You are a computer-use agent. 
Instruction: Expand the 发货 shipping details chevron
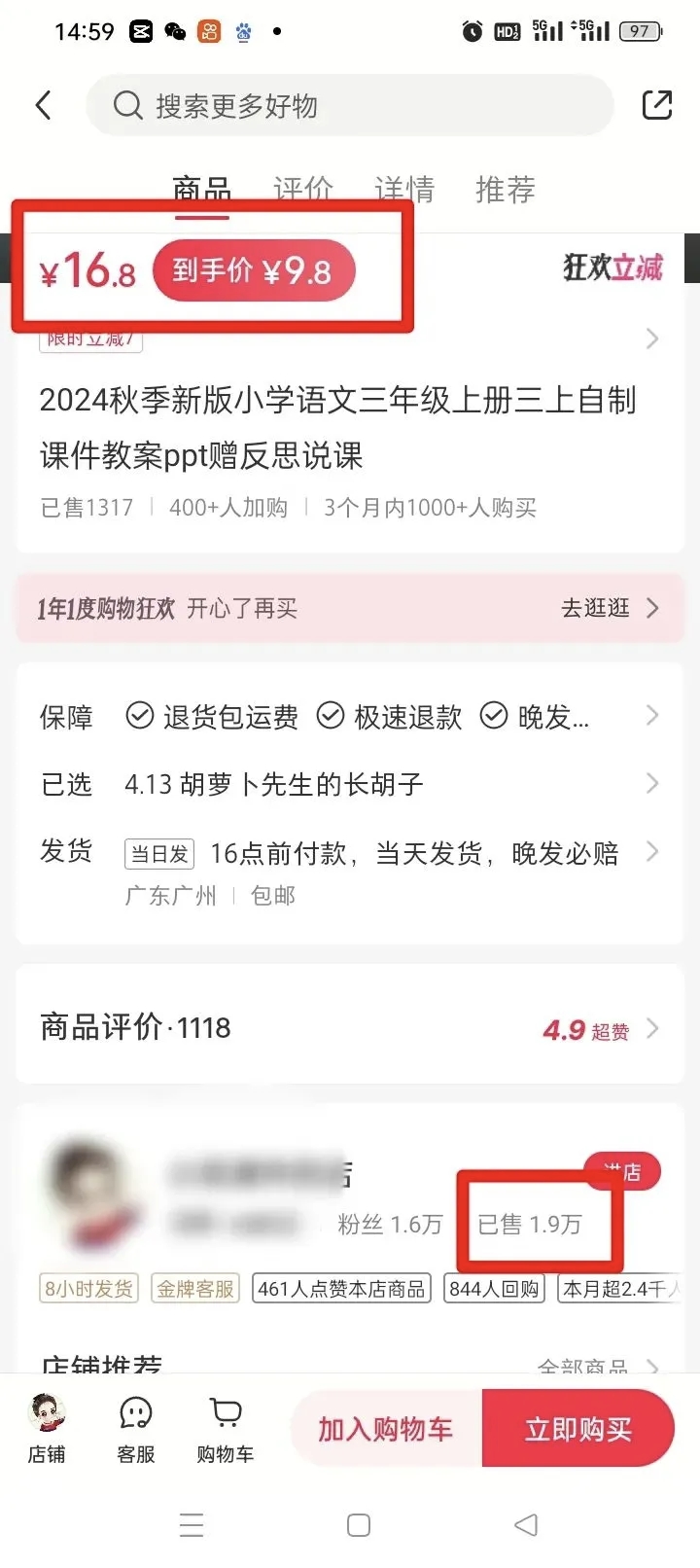coord(652,852)
